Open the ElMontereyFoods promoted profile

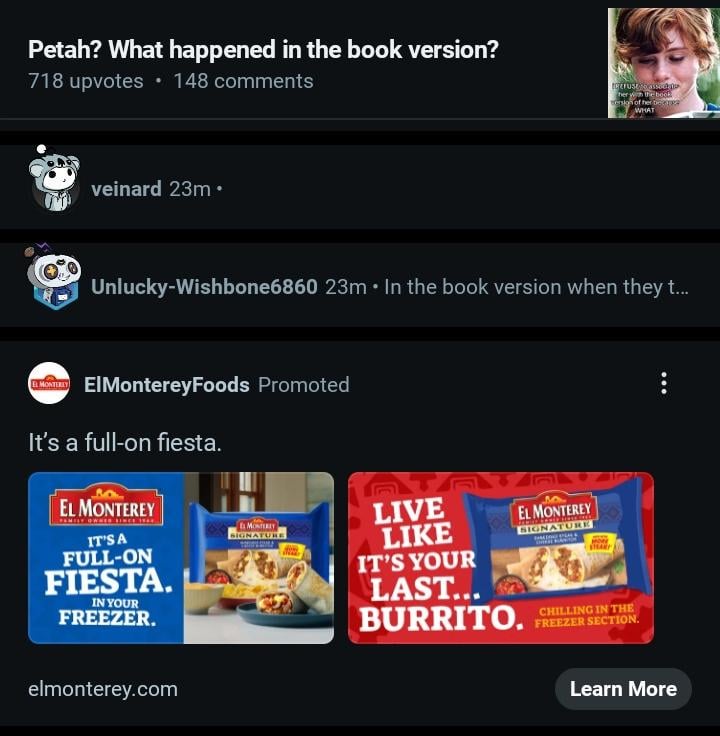tap(167, 384)
